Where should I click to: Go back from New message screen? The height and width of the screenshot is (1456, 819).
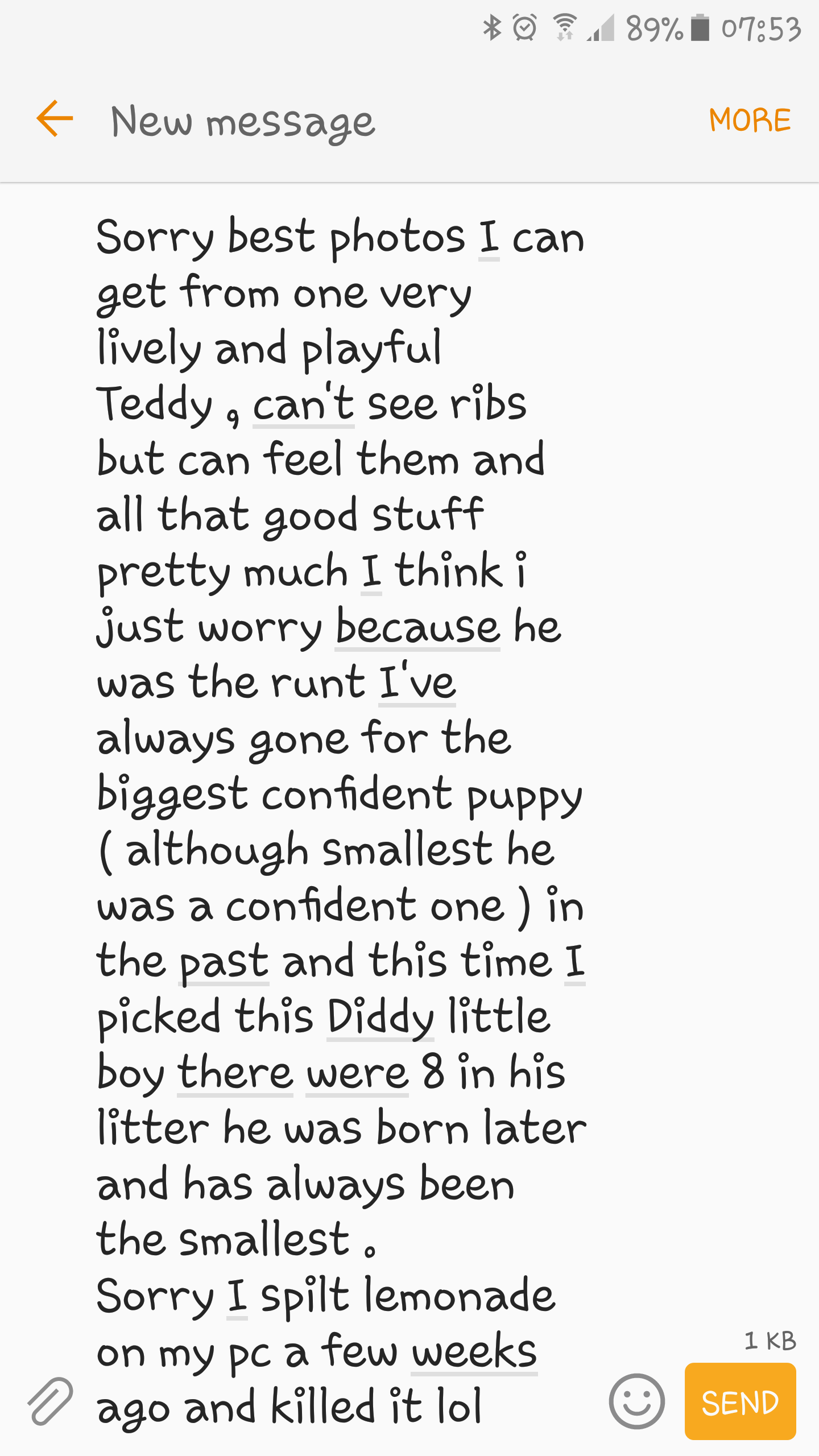55,118
